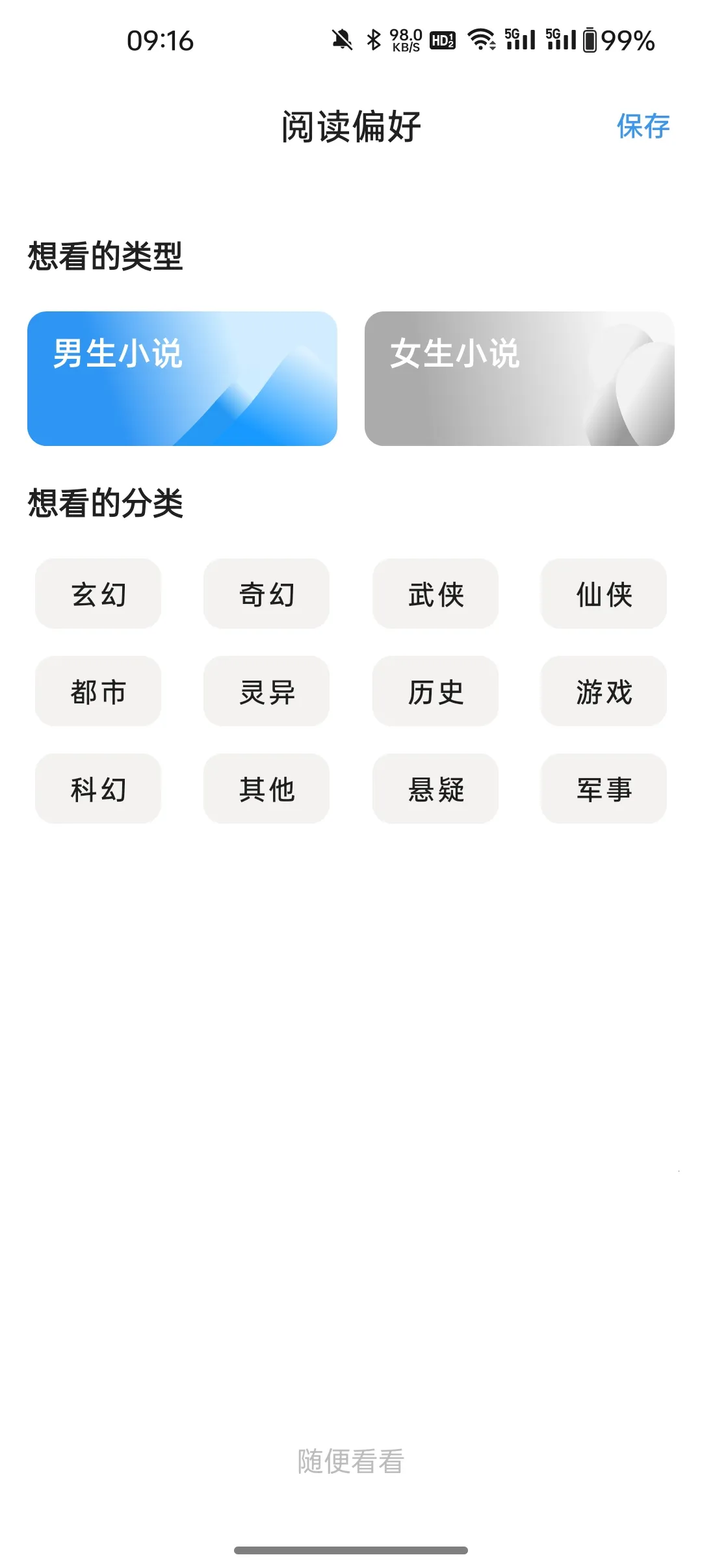Choose the 历史 genre tag
This screenshot has width=702, height=1568.
click(434, 691)
